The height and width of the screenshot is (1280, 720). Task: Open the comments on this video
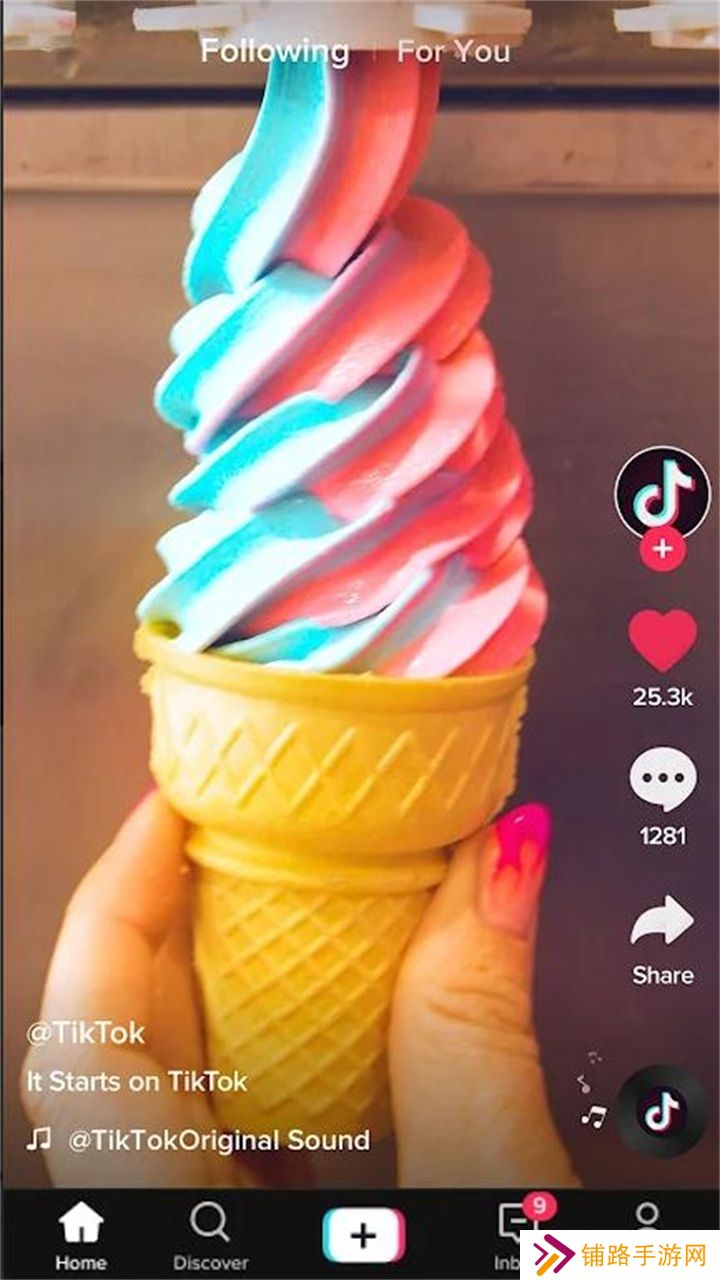662,781
